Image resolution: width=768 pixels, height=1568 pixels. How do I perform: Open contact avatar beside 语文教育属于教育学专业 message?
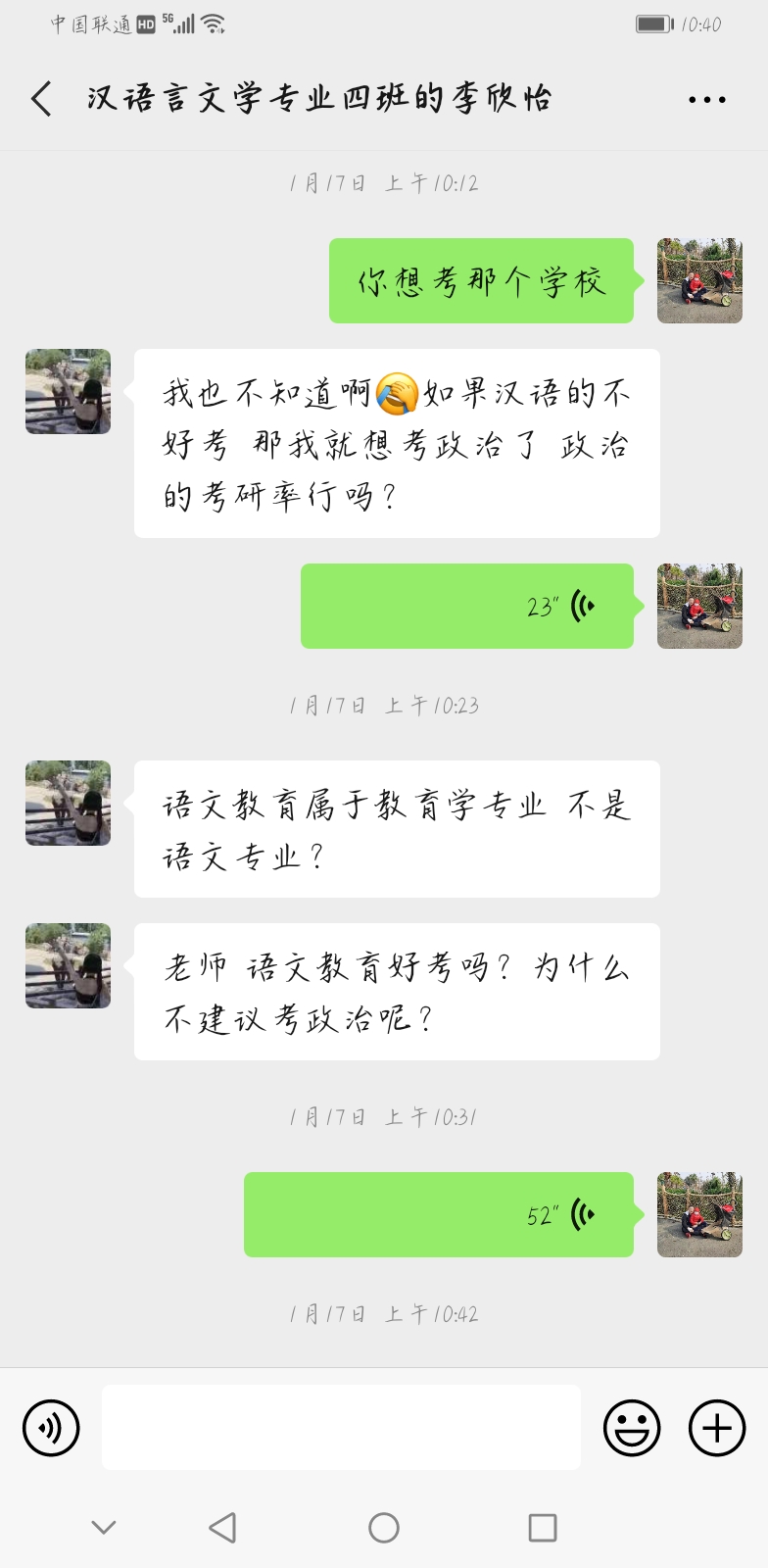click(x=68, y=803)
